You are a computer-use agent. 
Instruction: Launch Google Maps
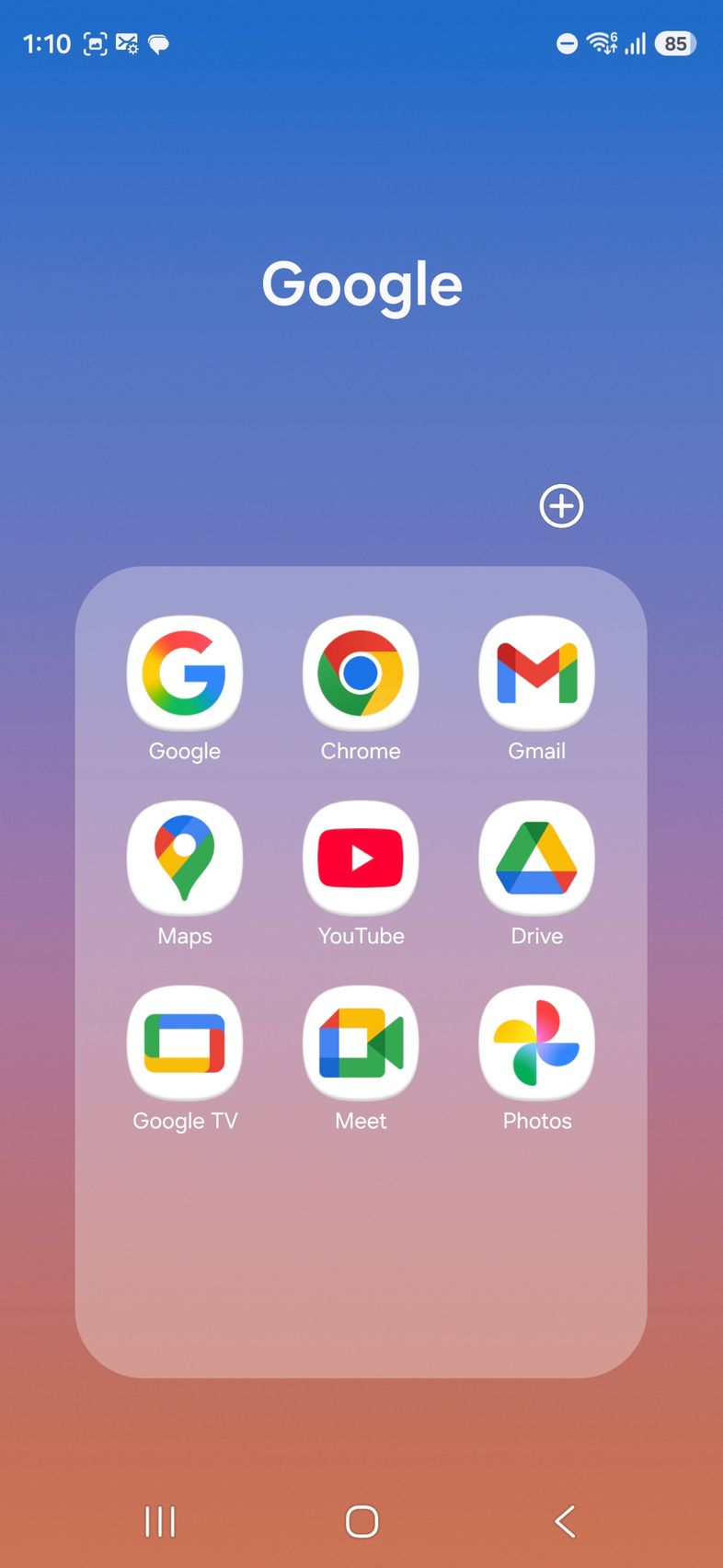tap(185, 859)
